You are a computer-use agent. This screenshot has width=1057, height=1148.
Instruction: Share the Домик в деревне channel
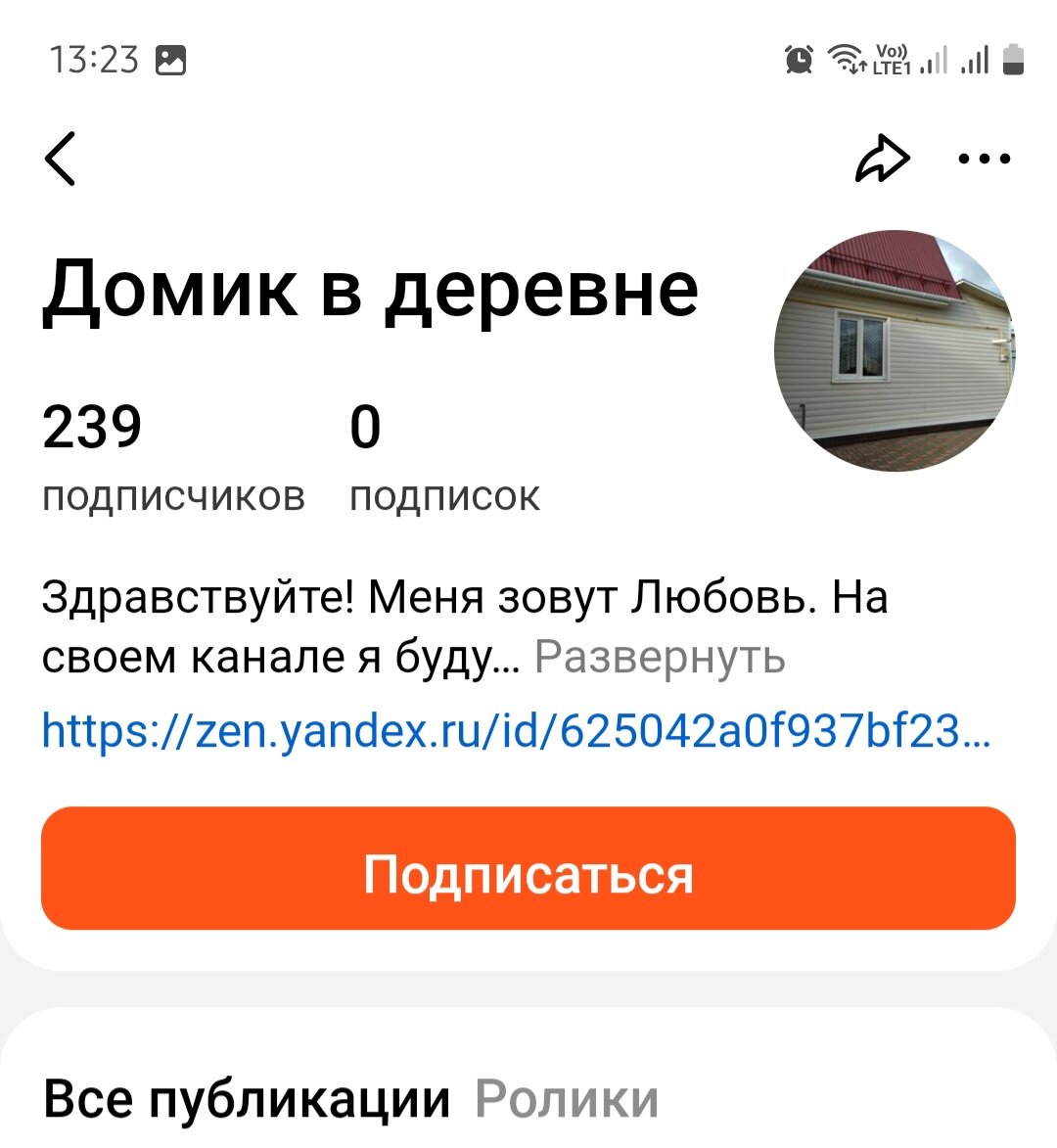click(x=882, y=159)
